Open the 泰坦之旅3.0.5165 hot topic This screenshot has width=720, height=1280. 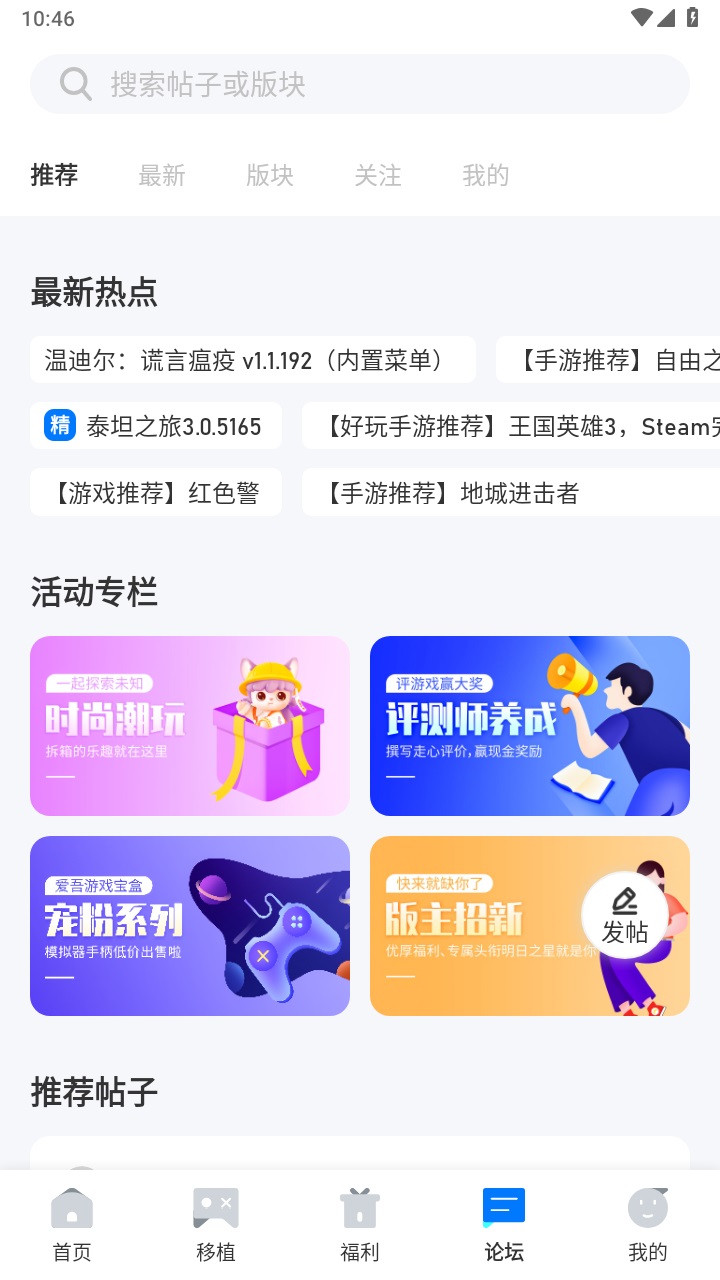(x=156, y=426)
